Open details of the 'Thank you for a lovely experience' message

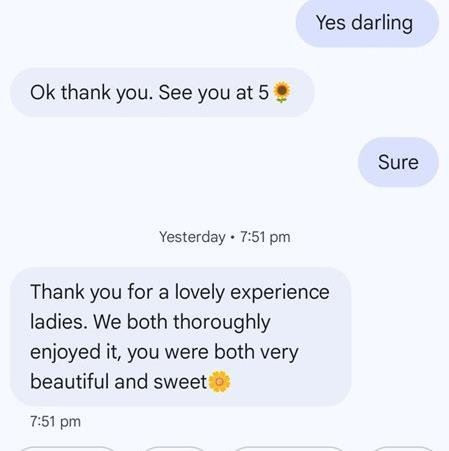tap(181, 337)
